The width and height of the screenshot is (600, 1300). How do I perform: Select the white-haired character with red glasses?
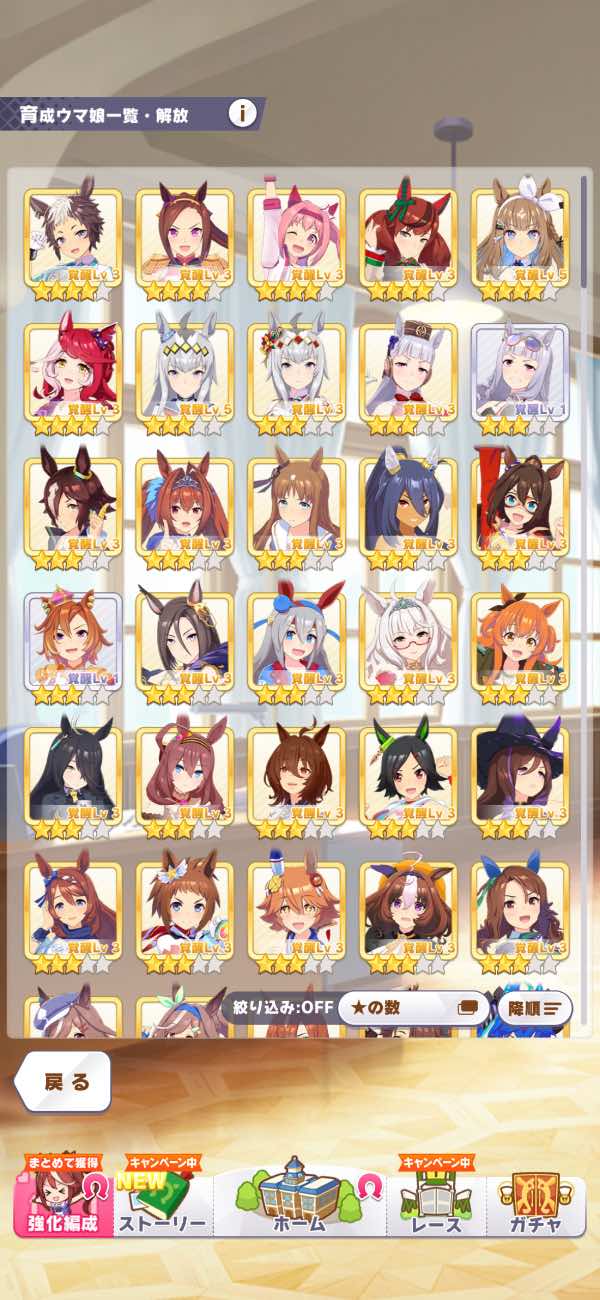(408, 644)
